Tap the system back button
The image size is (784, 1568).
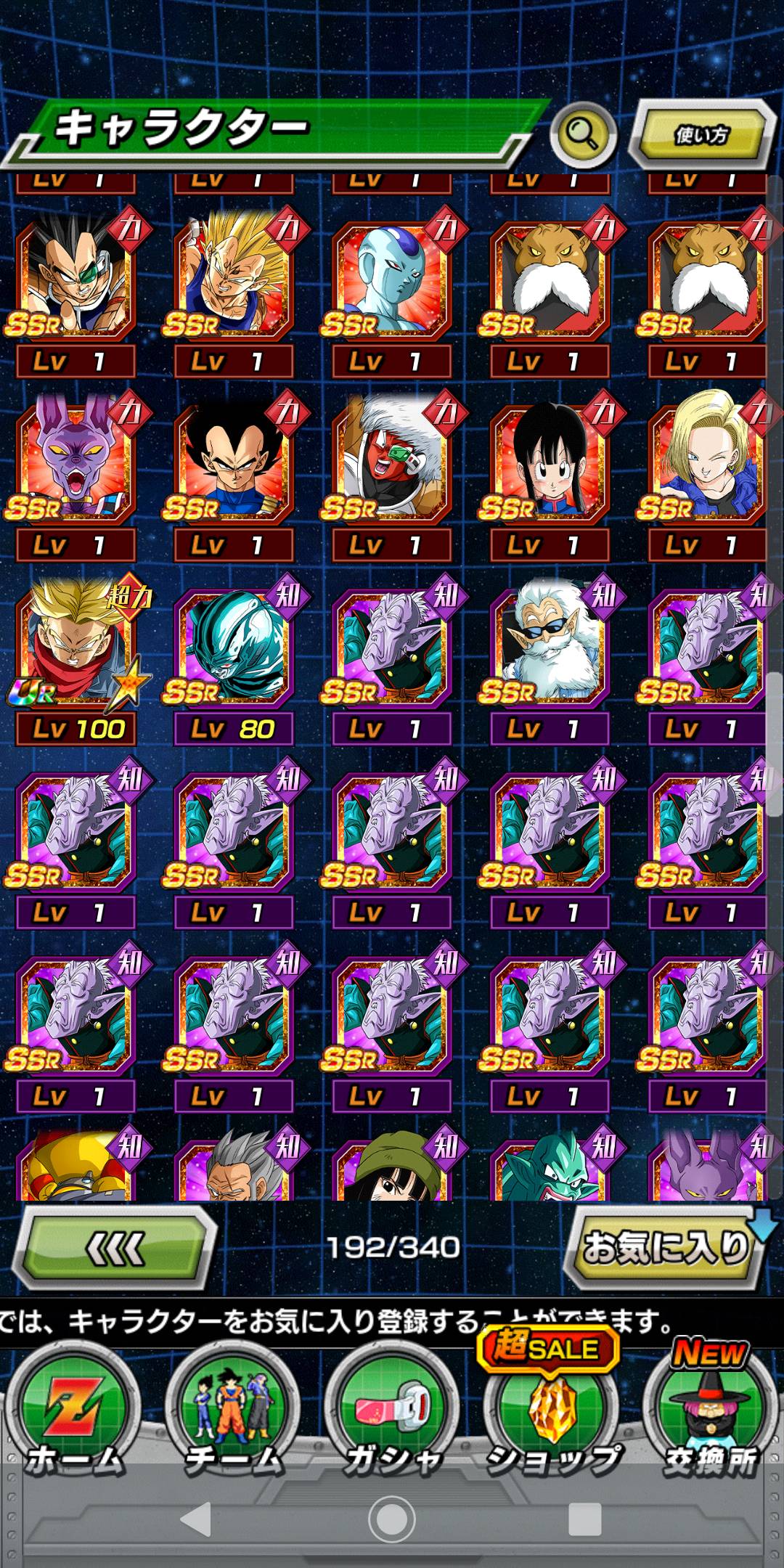coord(195,1519)
